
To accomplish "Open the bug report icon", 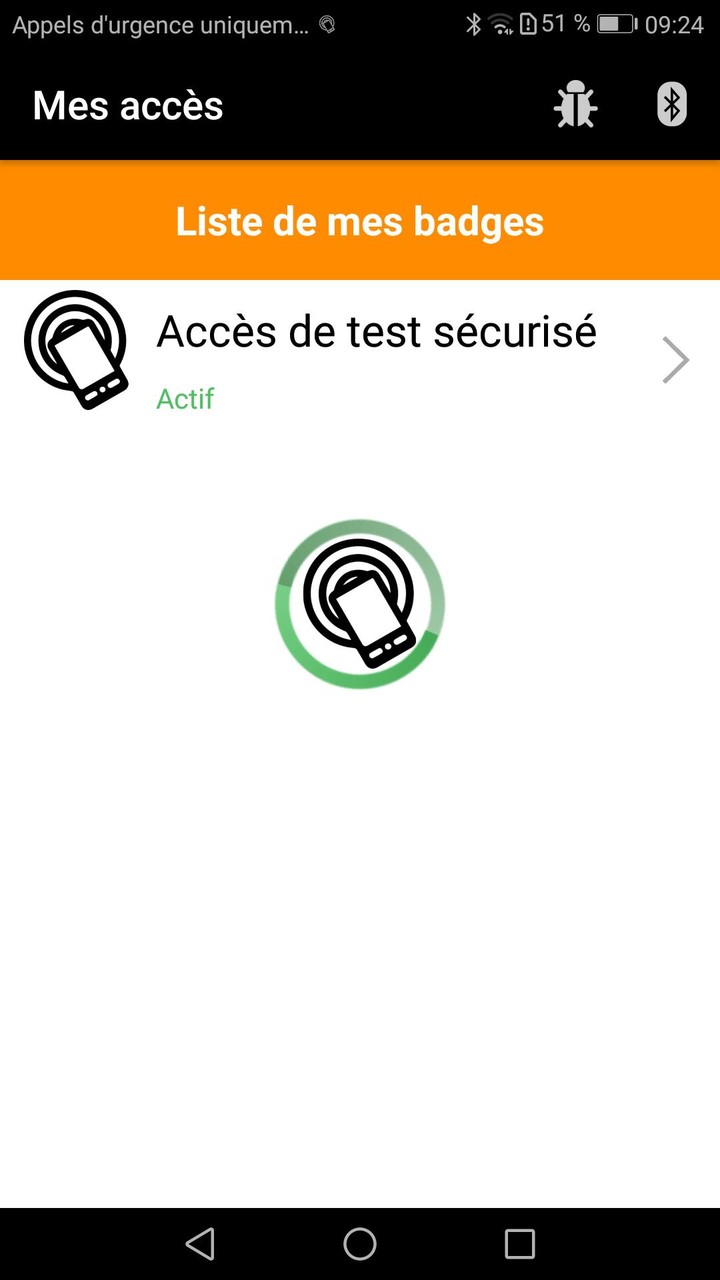I will [x=575, y=105].
